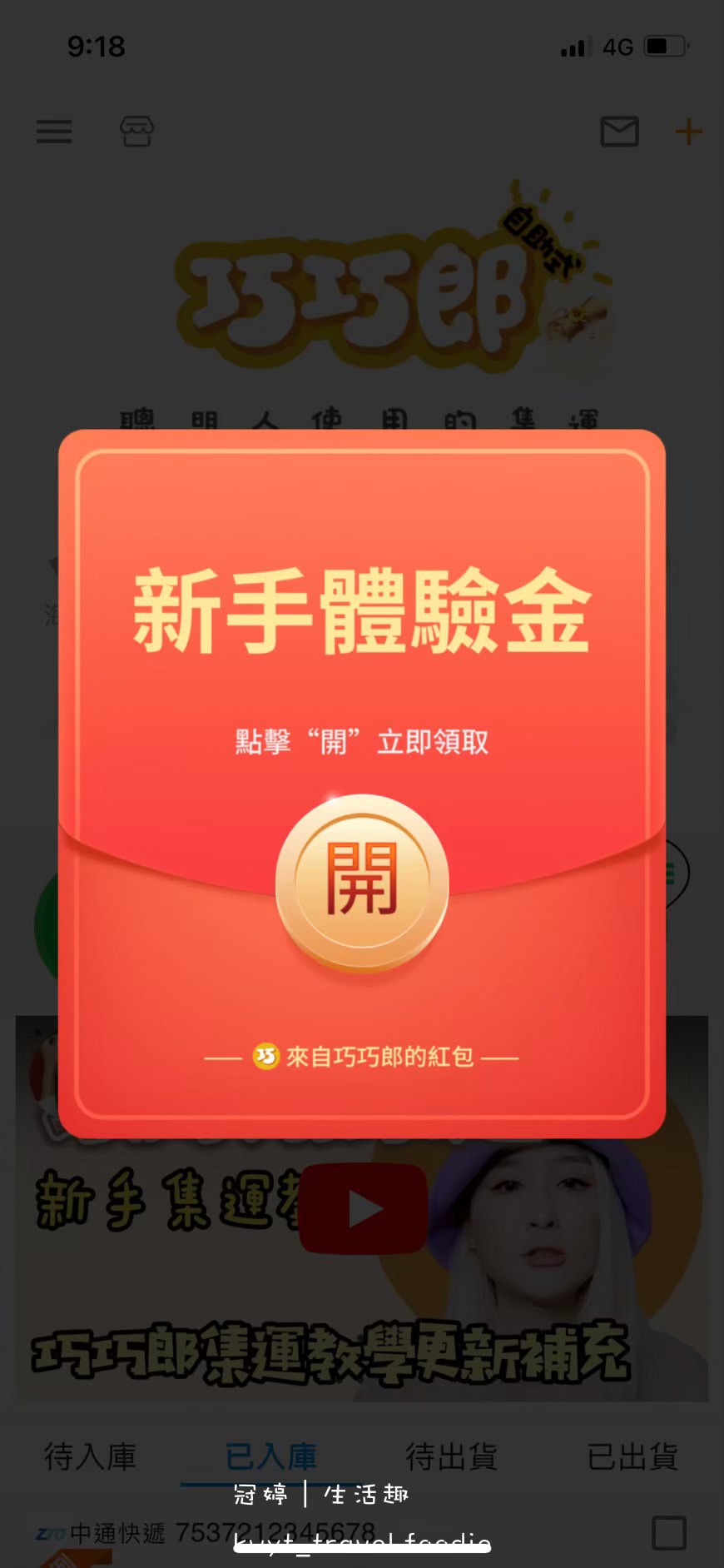This screenshot has width=724, height=1568.
Task: Tap the orange plus icon
Action: (688, 132)
